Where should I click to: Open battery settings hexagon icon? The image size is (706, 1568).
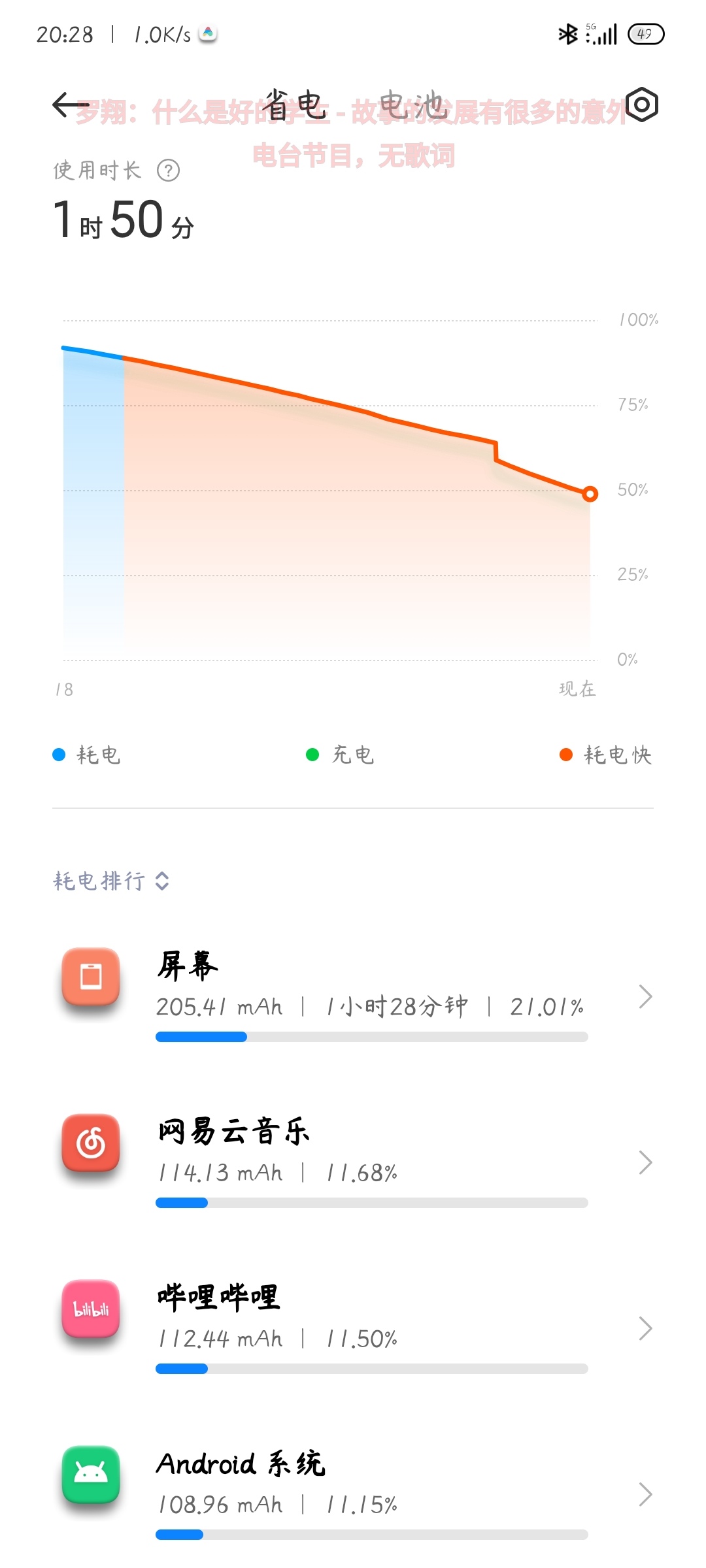coord(642,105)
